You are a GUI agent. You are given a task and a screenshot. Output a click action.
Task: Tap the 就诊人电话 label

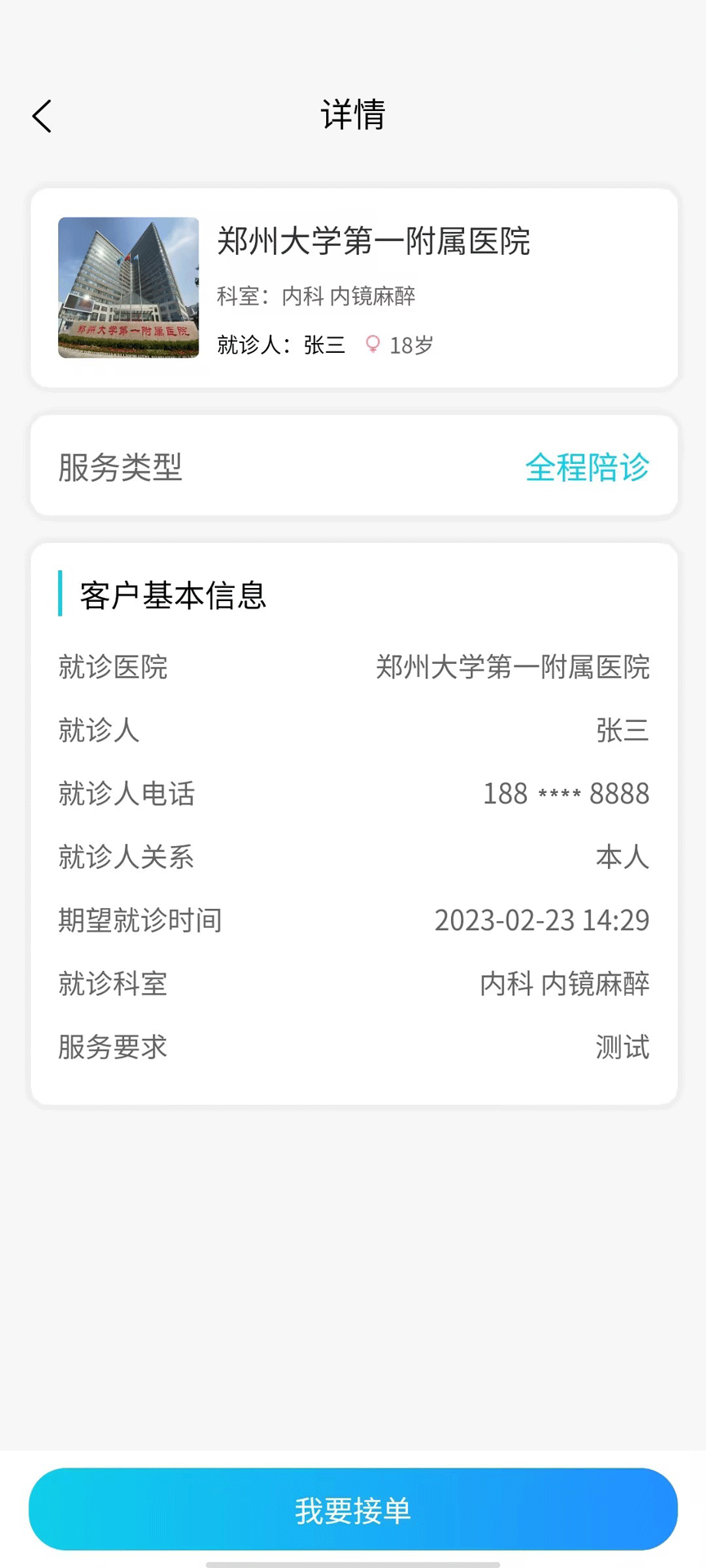126,793
